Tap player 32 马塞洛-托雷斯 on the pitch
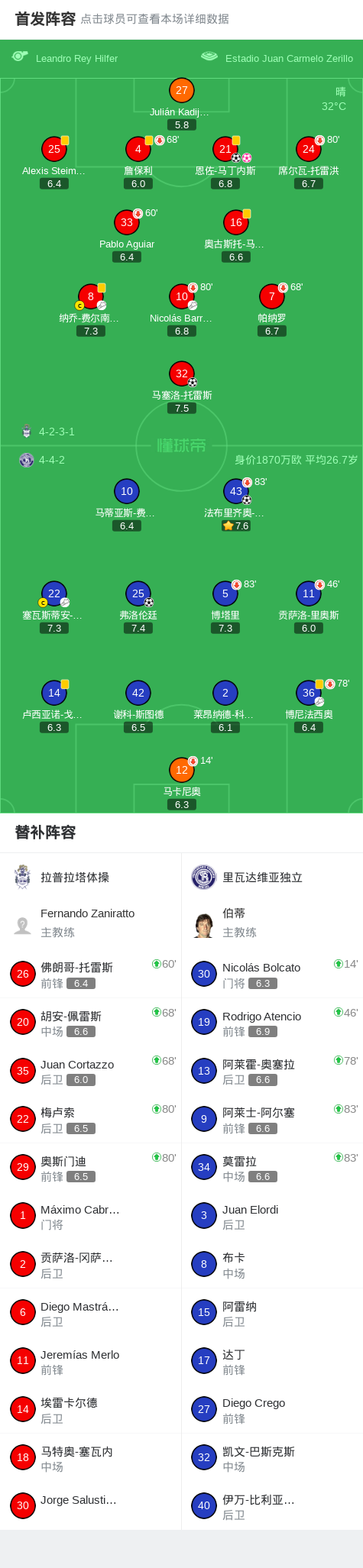Image resolution: width=363 pixels, height=1568 pixels. pos(181,387)
